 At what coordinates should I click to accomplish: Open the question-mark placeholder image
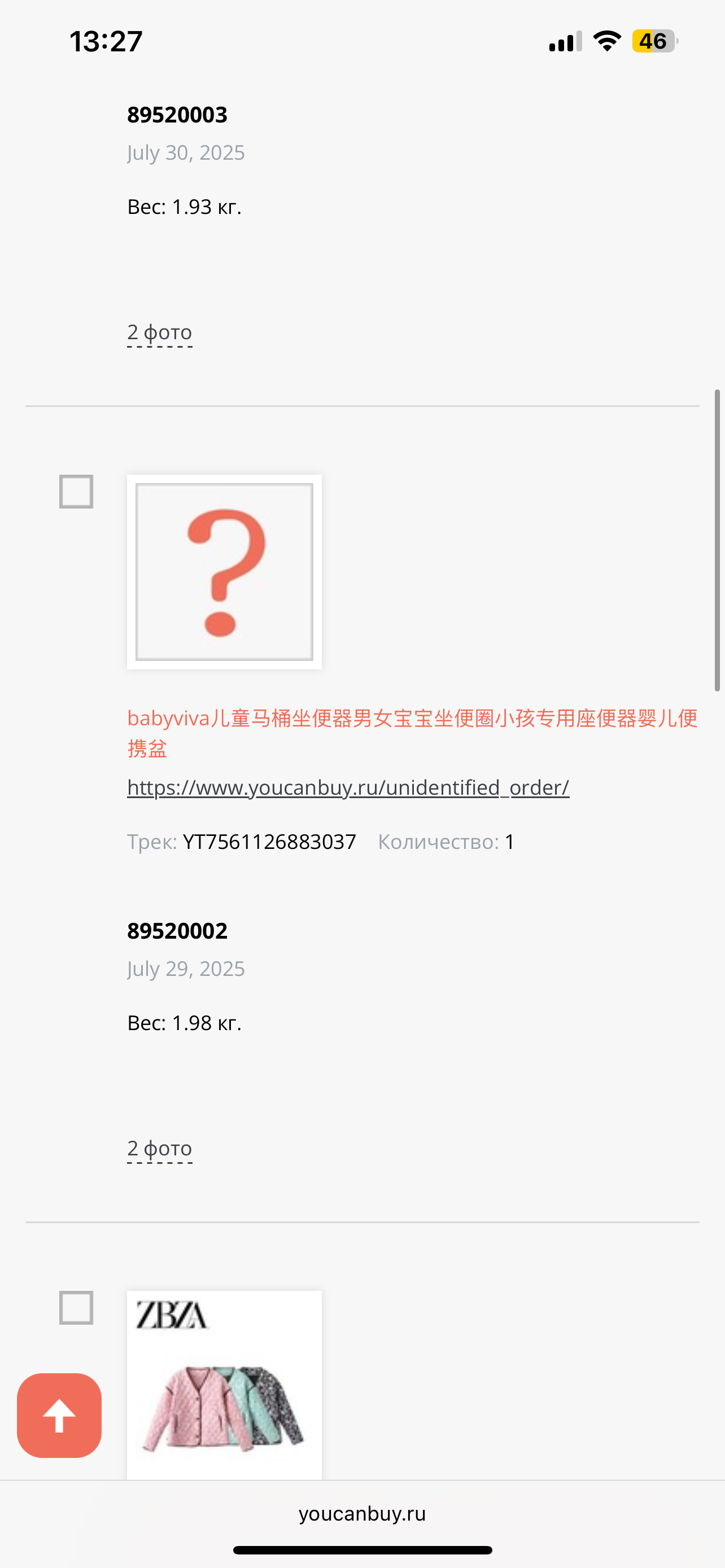[x=225, y=572]
